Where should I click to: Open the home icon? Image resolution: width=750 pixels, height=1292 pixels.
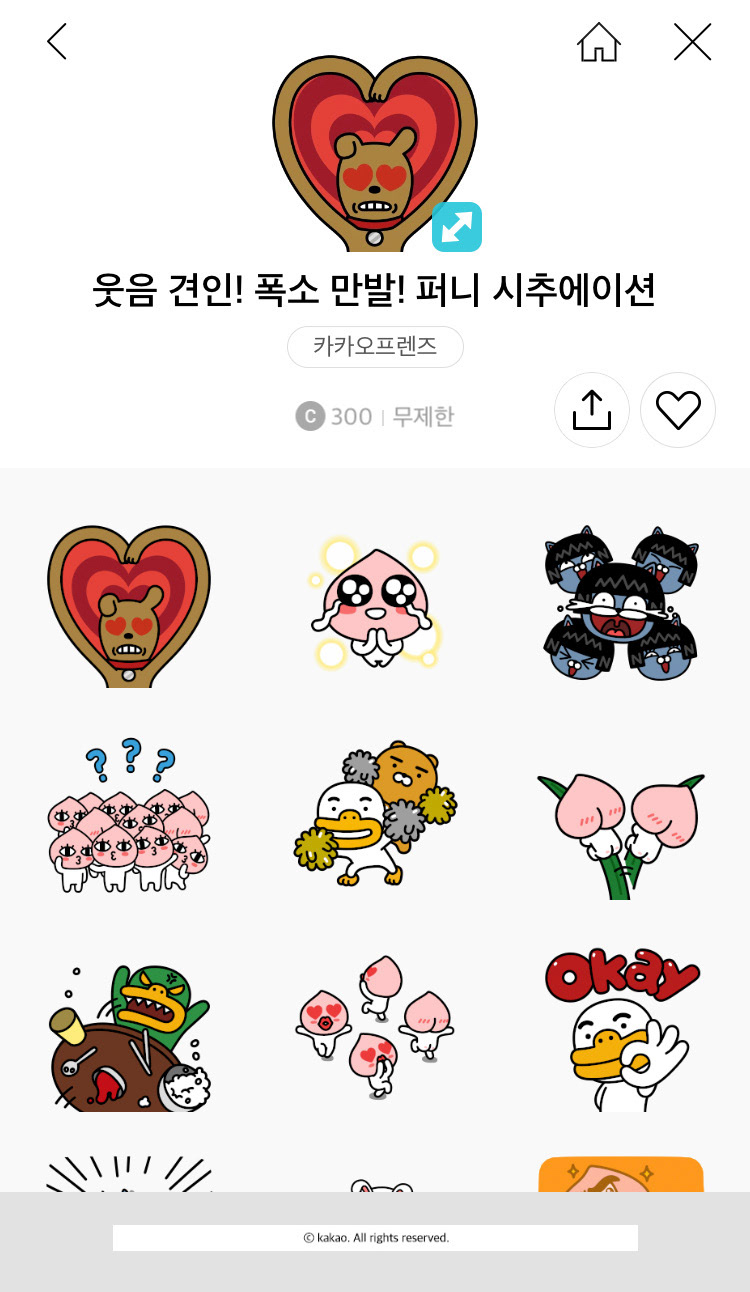pos(599,42)
